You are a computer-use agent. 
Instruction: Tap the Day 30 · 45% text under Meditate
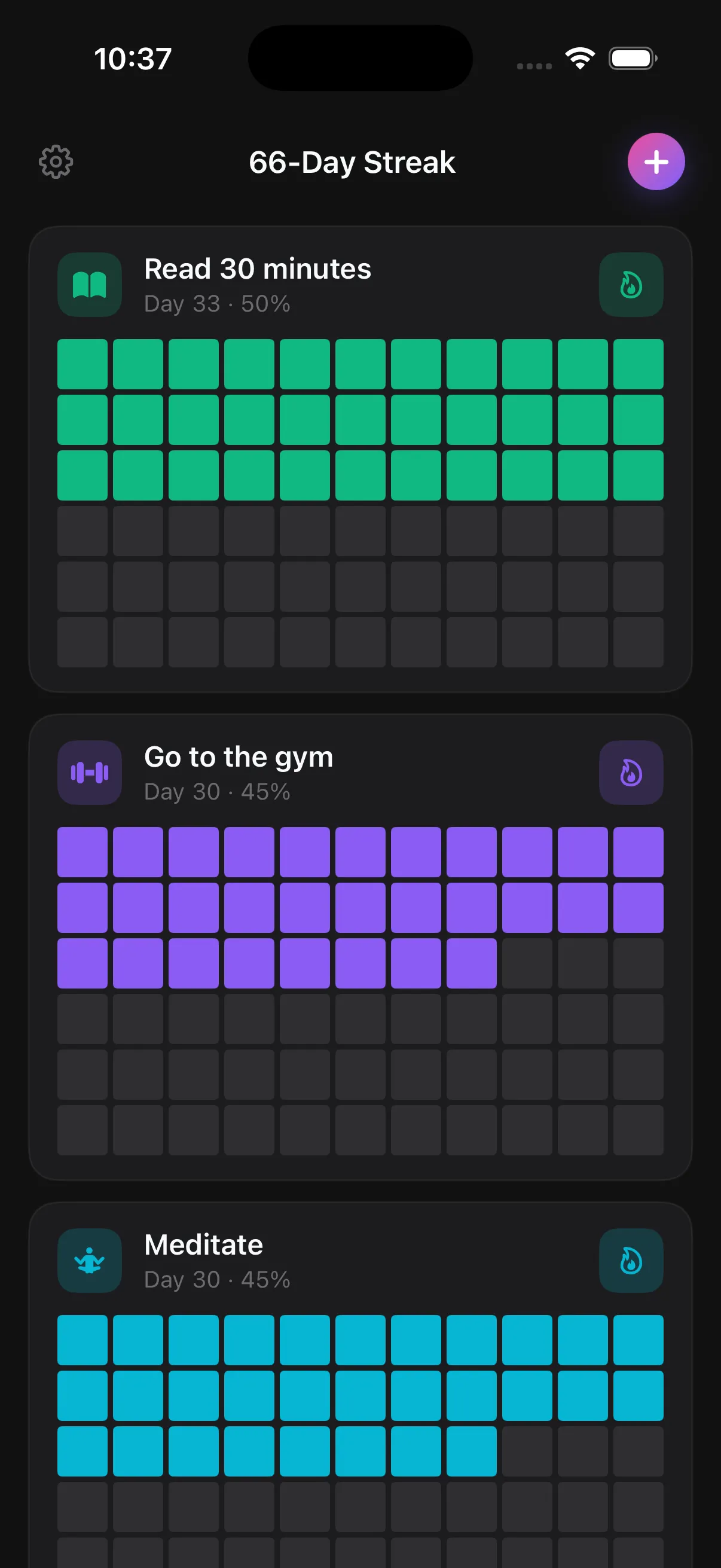[x=216, y=1279]
